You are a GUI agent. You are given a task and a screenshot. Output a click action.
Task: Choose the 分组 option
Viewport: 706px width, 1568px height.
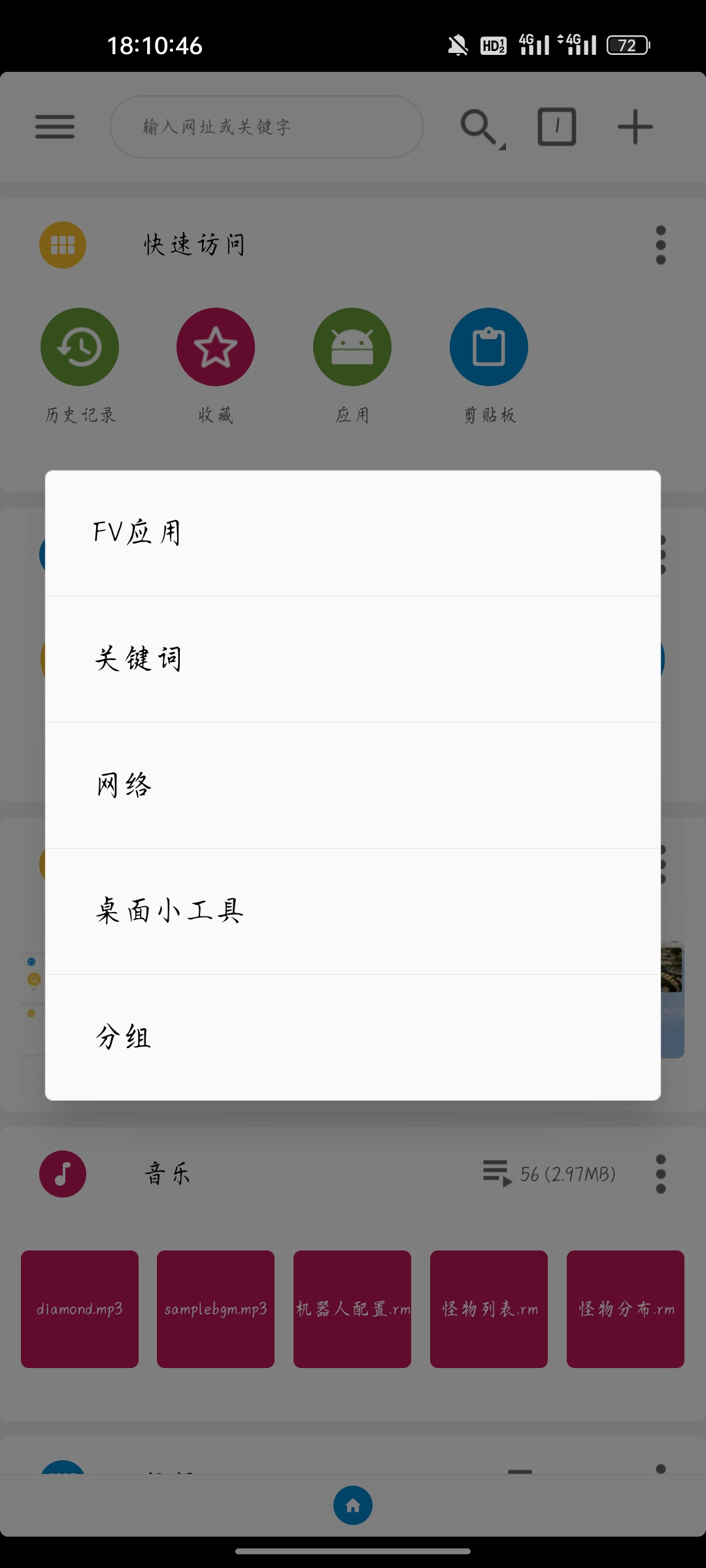tap(353, 1037)
